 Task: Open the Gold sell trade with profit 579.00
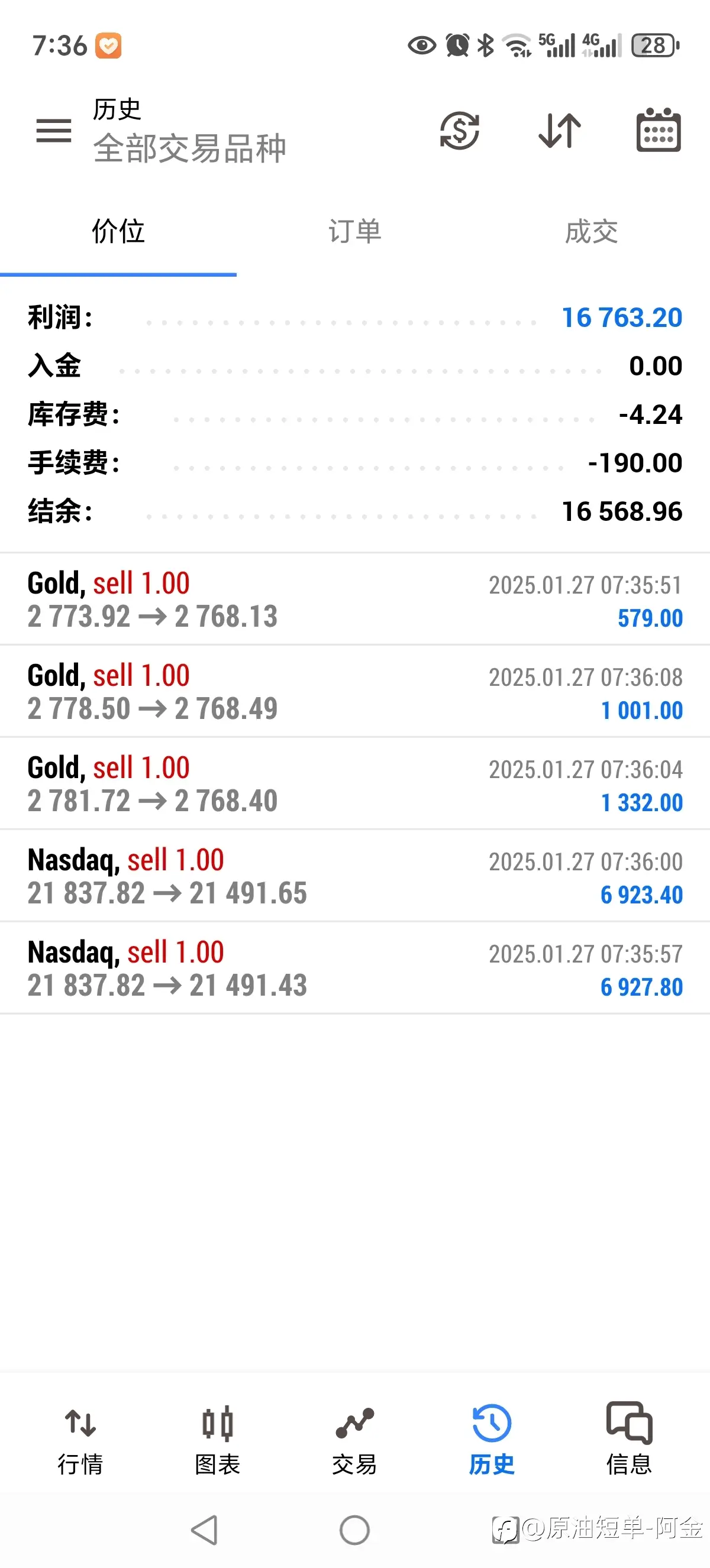[355, 600]
